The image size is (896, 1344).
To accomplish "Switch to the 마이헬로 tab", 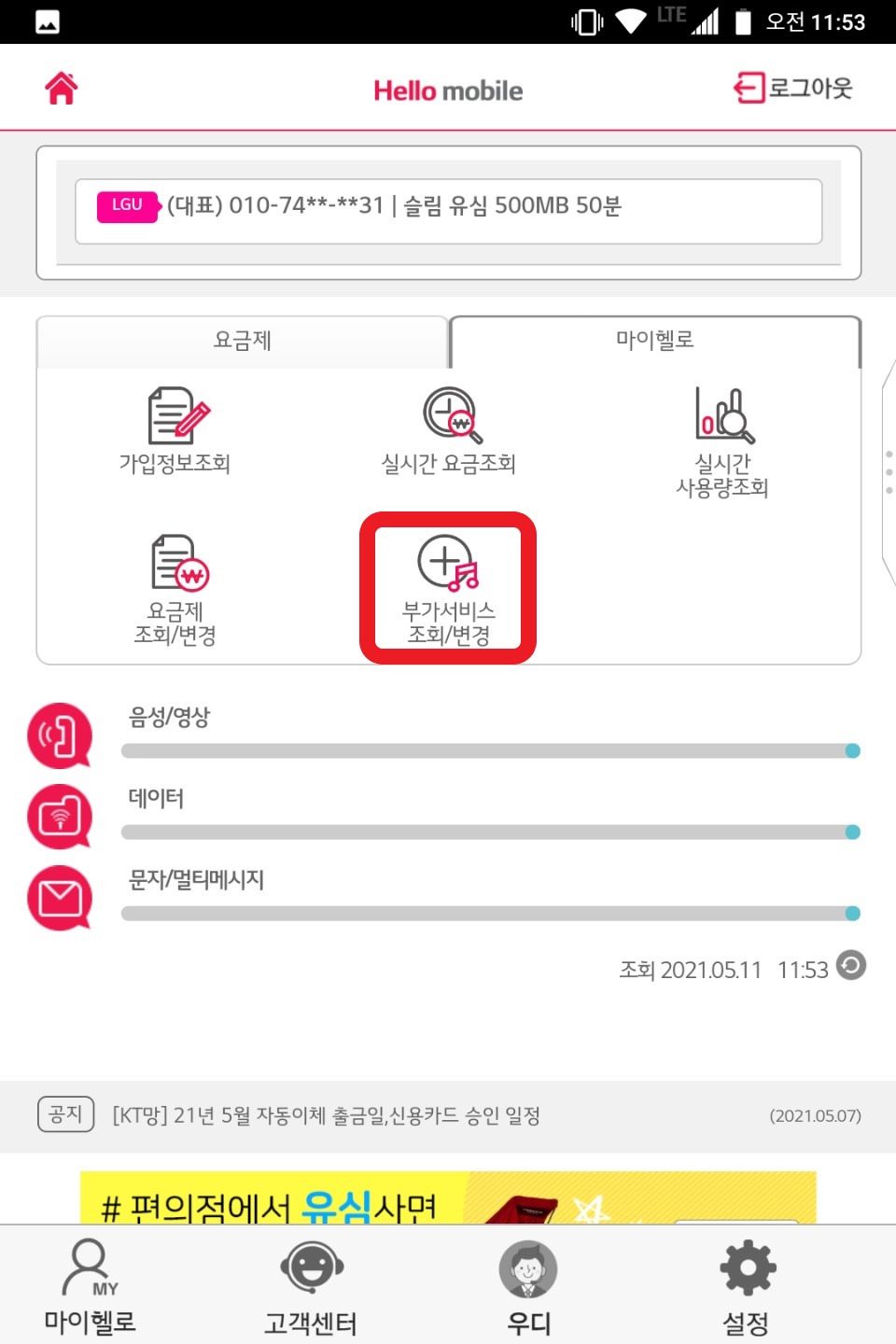I will tap(654, 341).
